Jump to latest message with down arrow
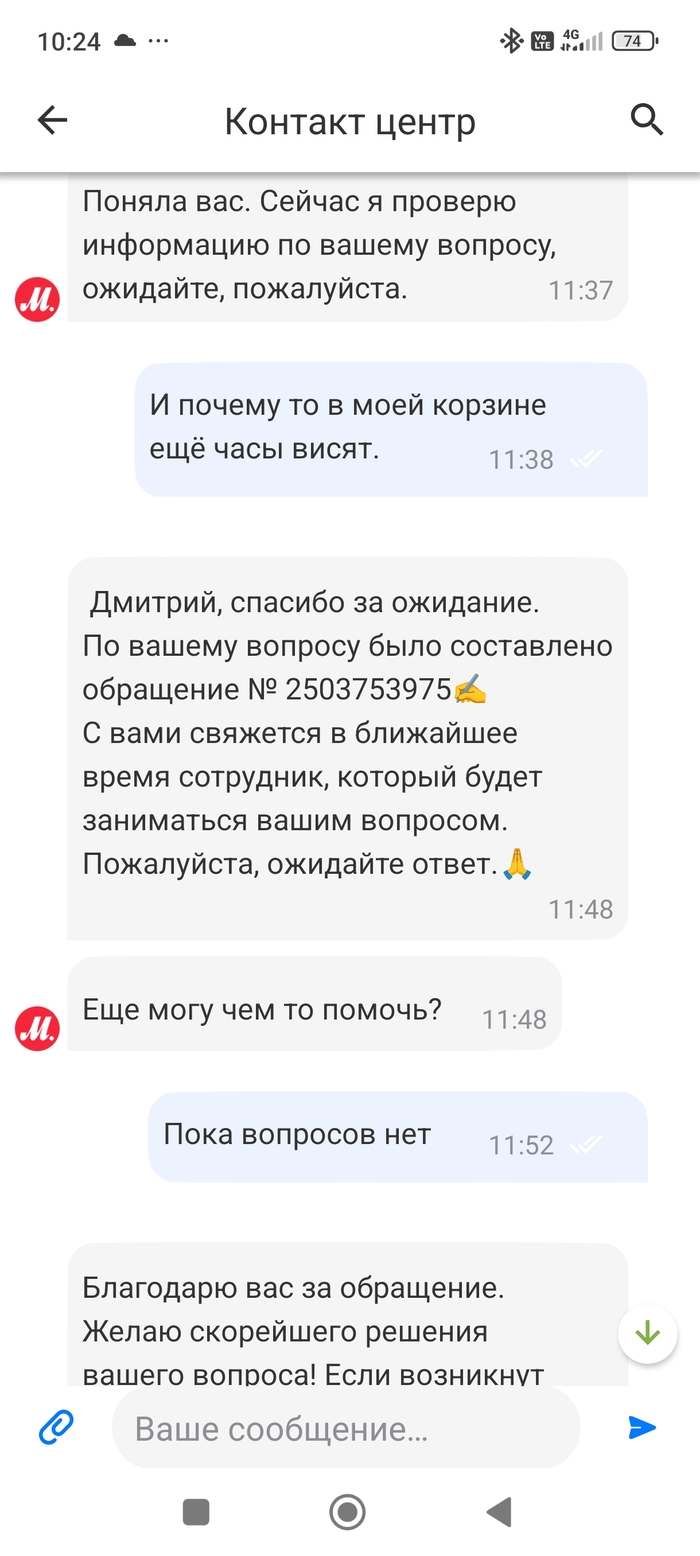The image size is (700, 1556). click(647, 1333)
